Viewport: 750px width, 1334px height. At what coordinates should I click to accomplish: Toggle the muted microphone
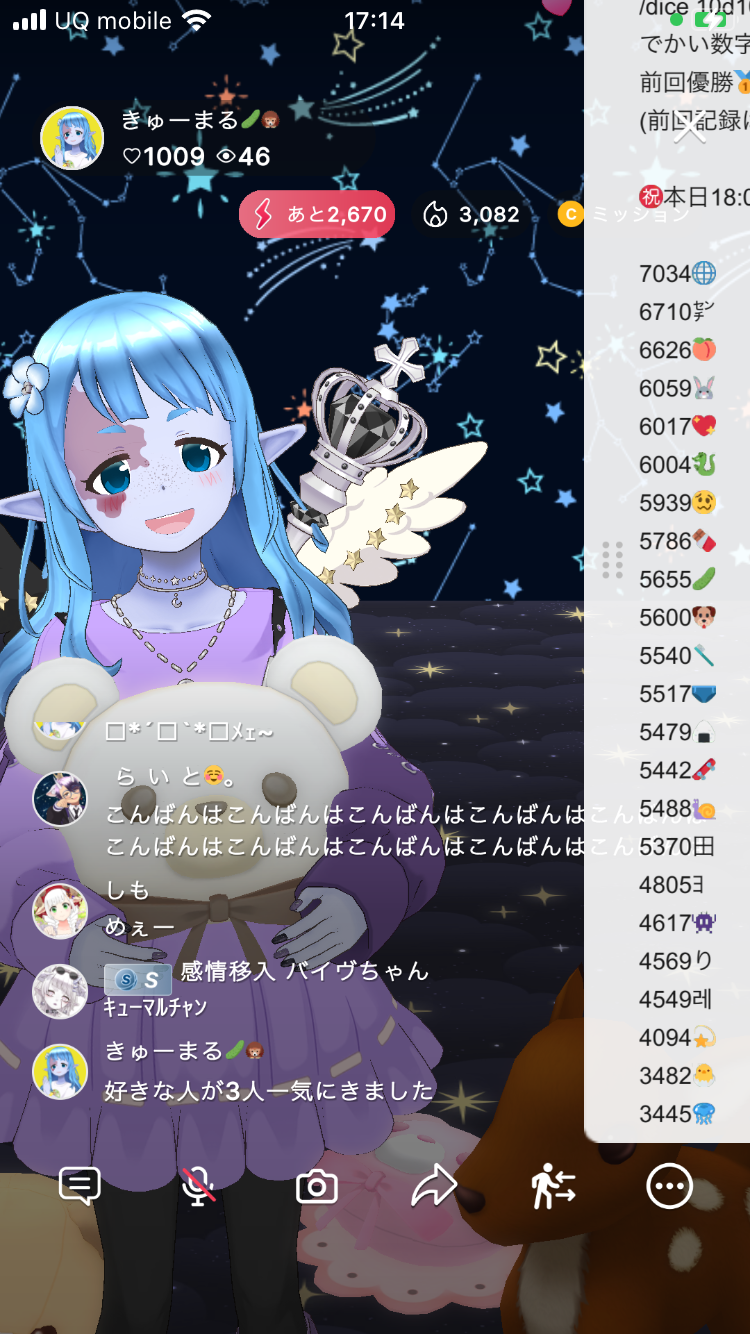click(x=198, y=1187)
